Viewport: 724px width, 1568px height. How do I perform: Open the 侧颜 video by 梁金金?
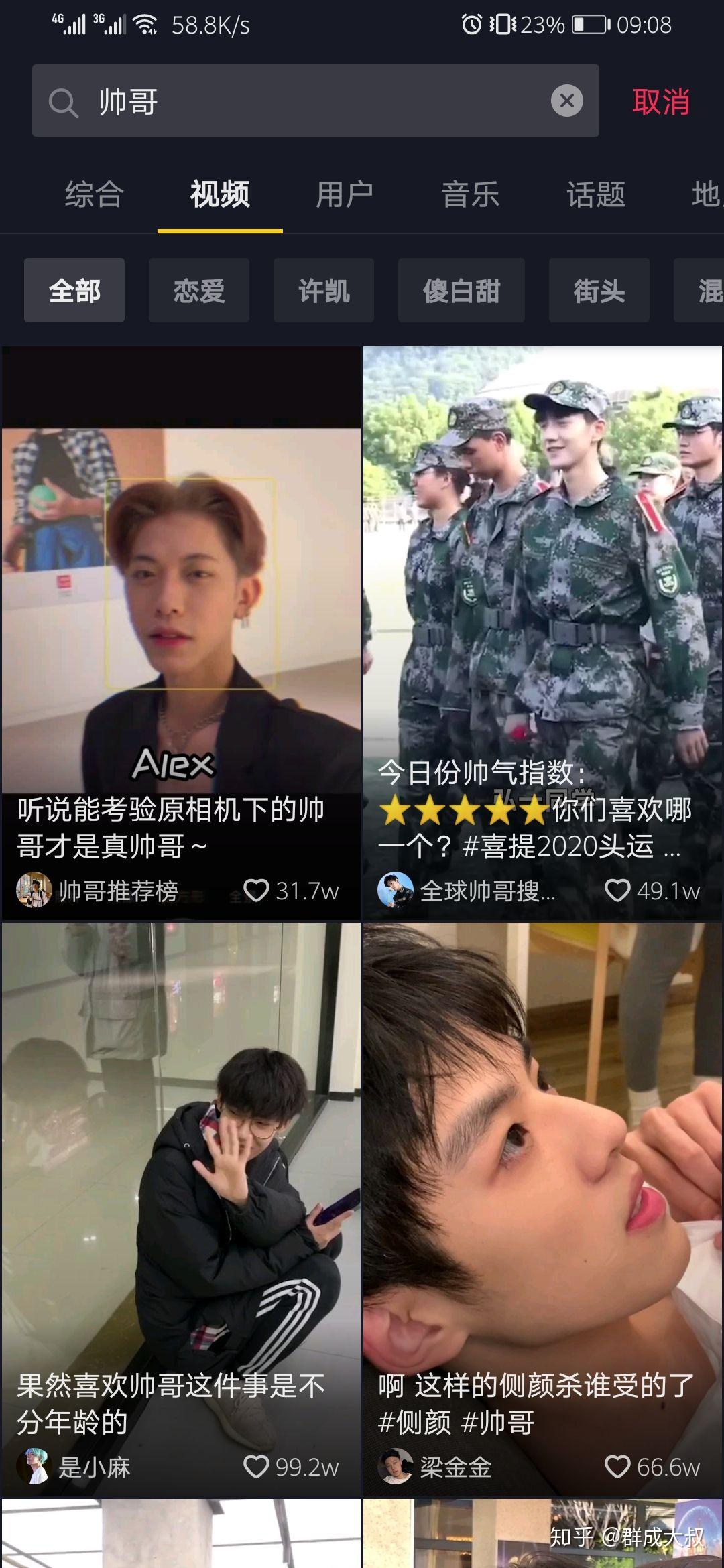542,1179
